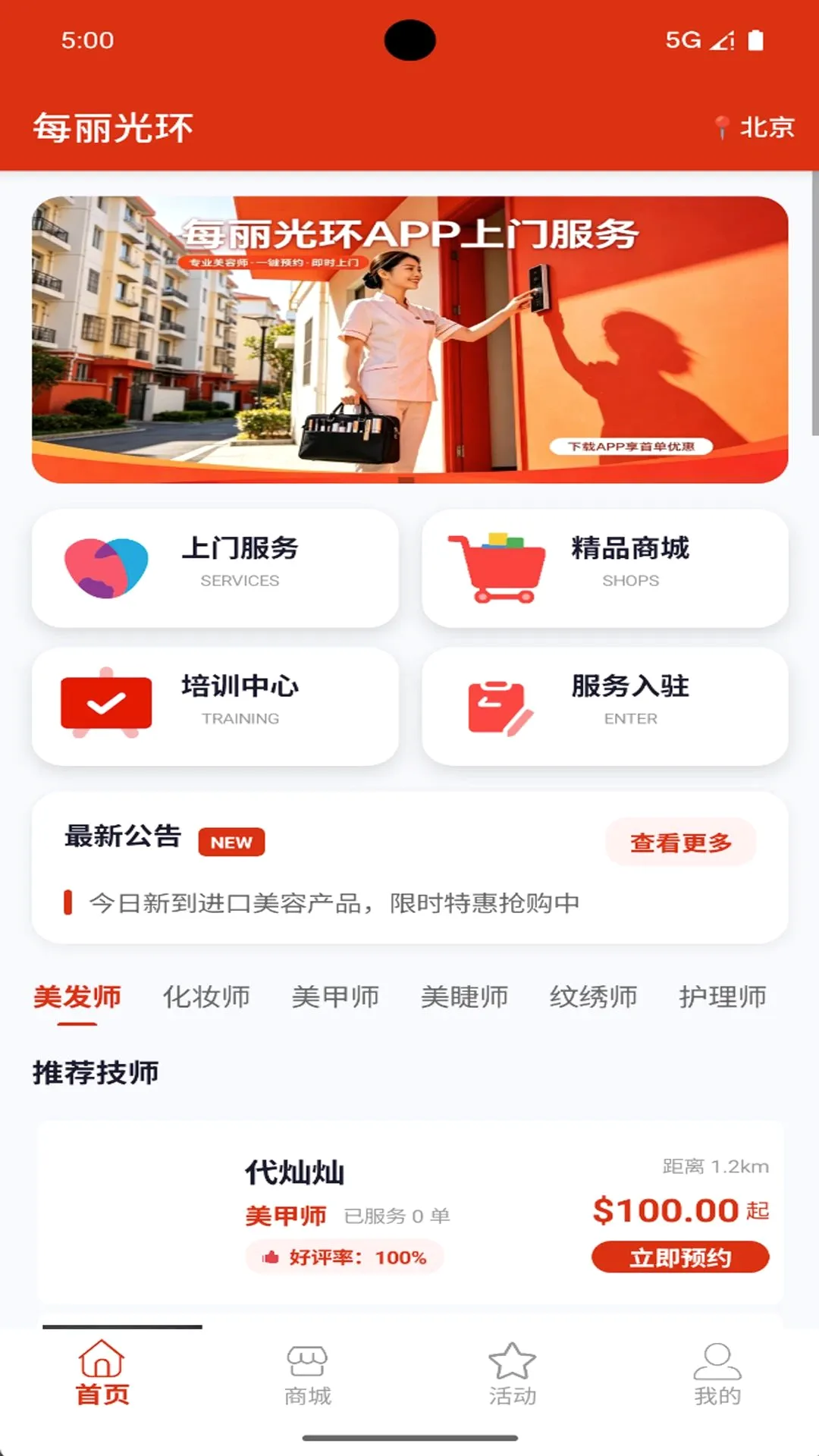This screenshot has height=1456, width=819.
Task: Open 培训中心 Training
Action: click(215, 706)
